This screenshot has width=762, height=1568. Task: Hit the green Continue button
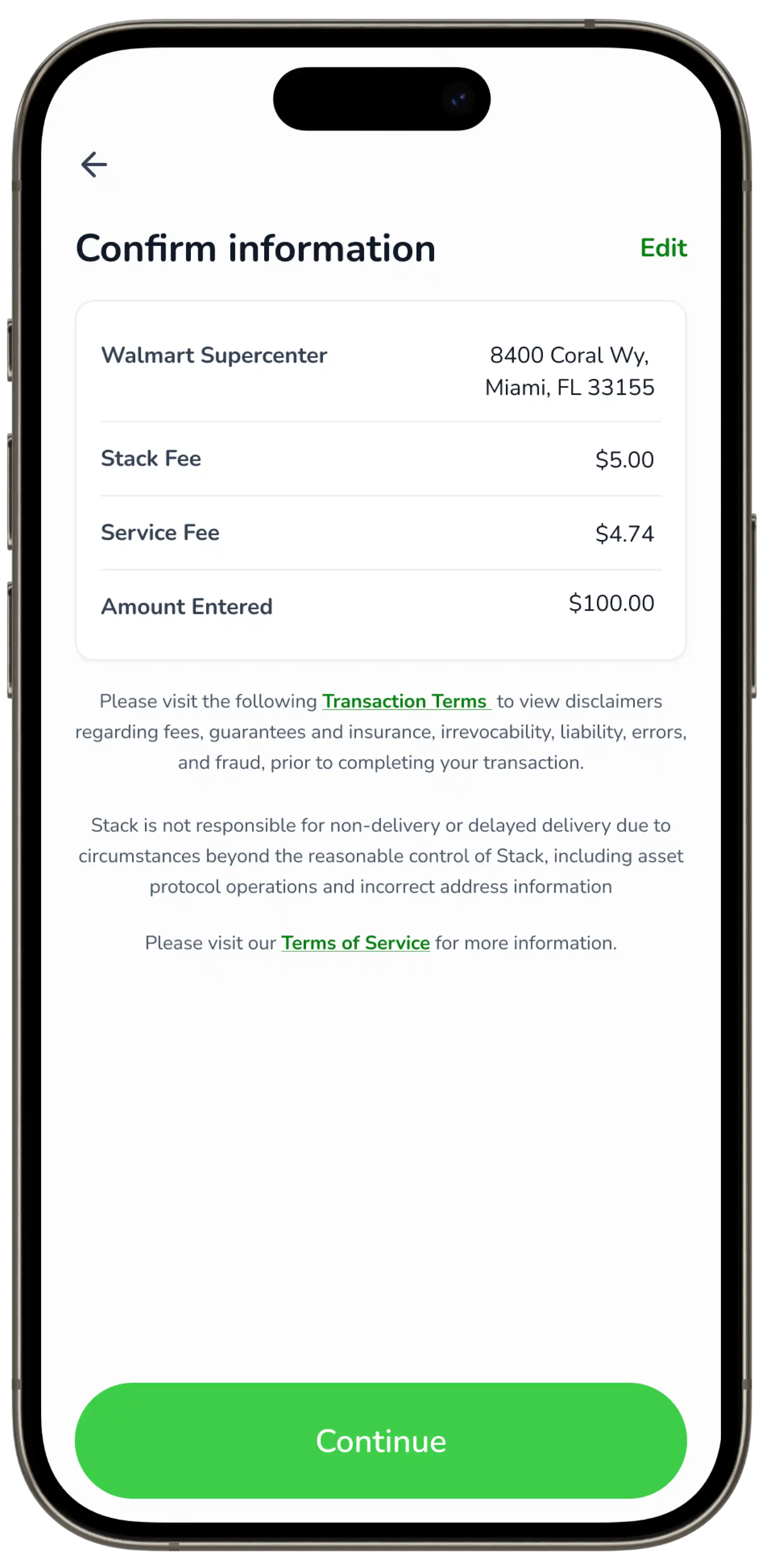click(381, 1441)
